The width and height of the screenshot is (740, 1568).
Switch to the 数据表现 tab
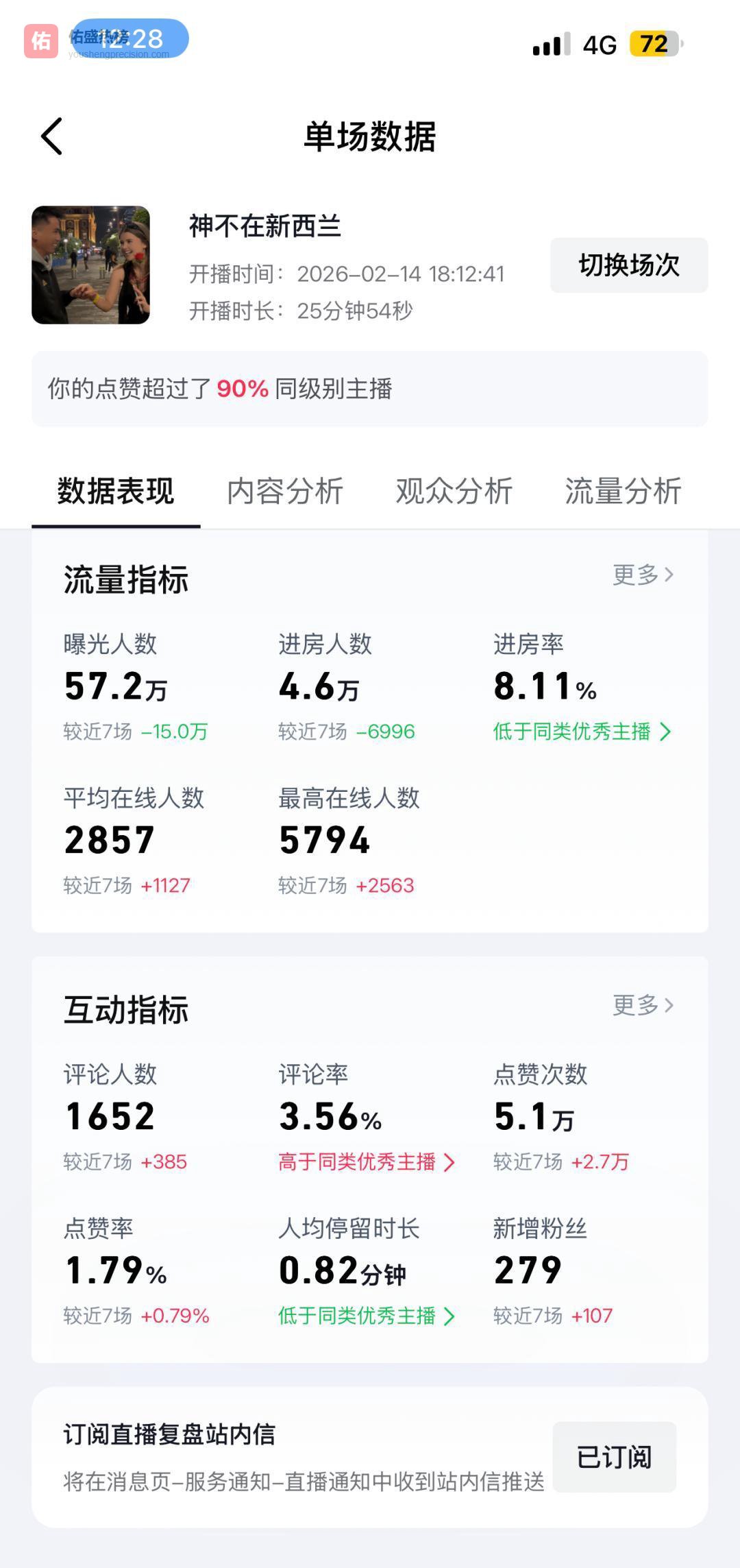coord(116,491)
